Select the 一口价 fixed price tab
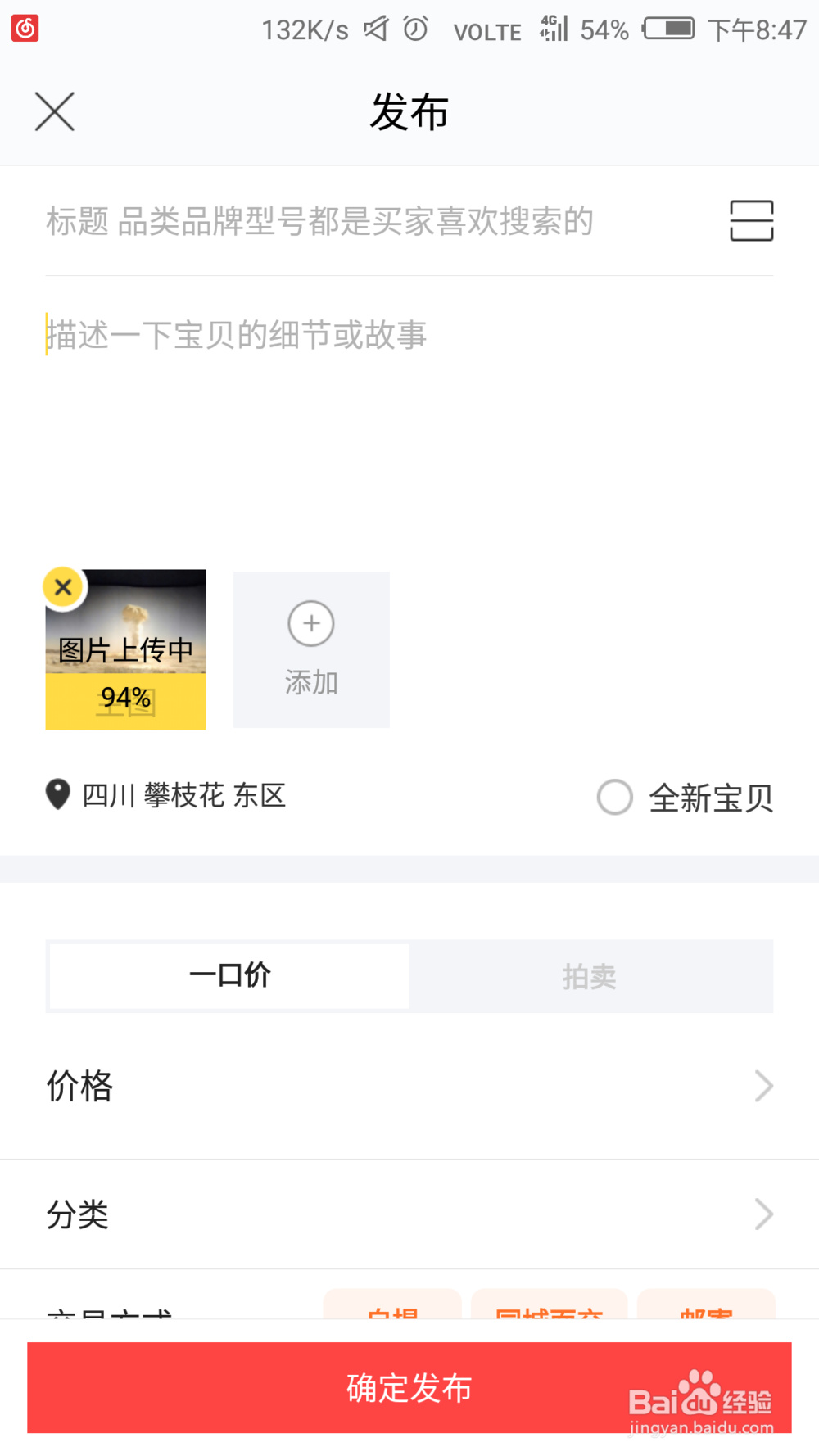 pyautogui.click(x=228, y=976)
